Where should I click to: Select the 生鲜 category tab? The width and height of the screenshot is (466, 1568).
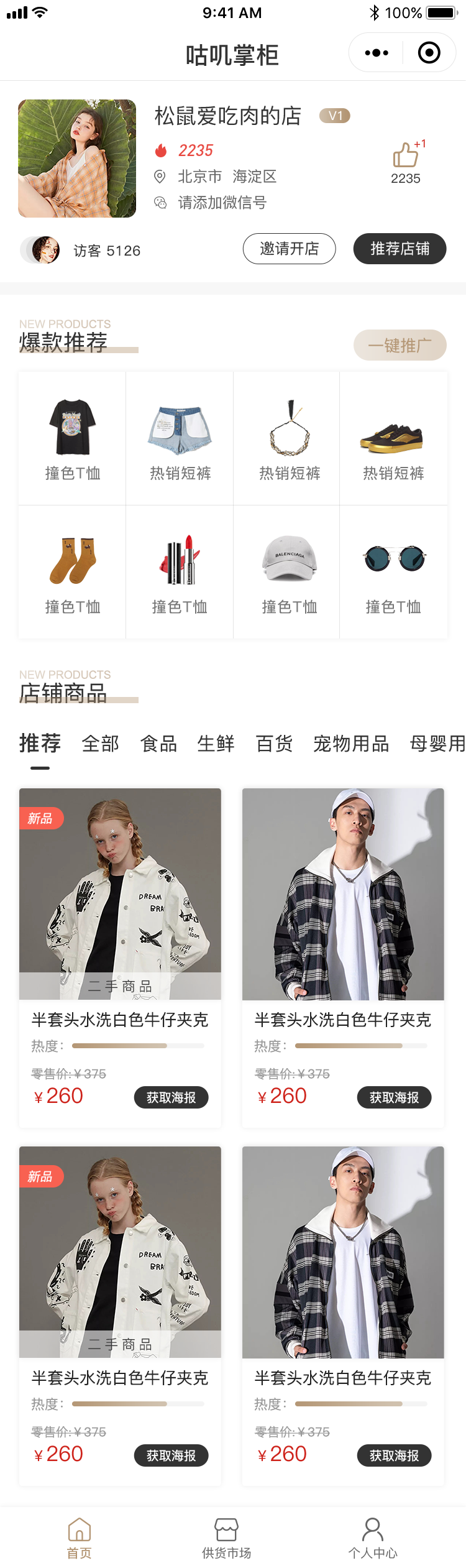[x=216, y=744]
